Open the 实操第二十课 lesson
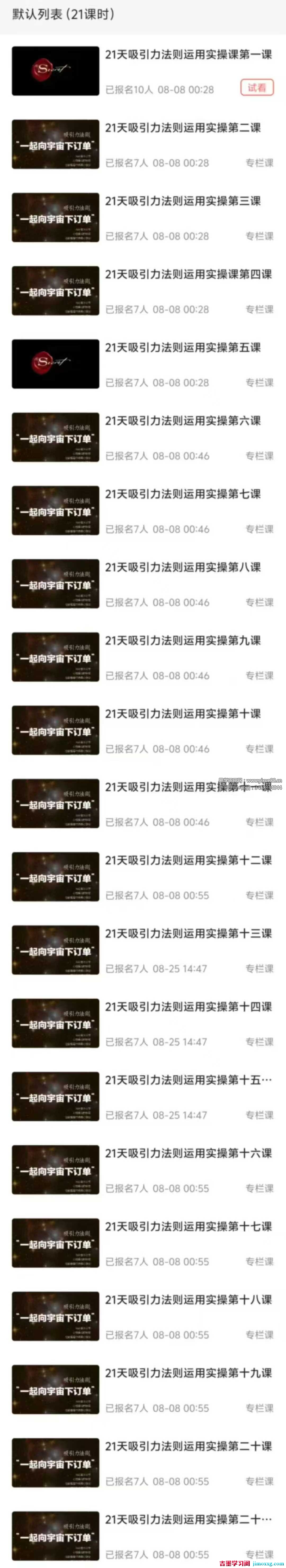Screen dimensions: 286x1568 pyautogui.click(x=188, y=1446)
